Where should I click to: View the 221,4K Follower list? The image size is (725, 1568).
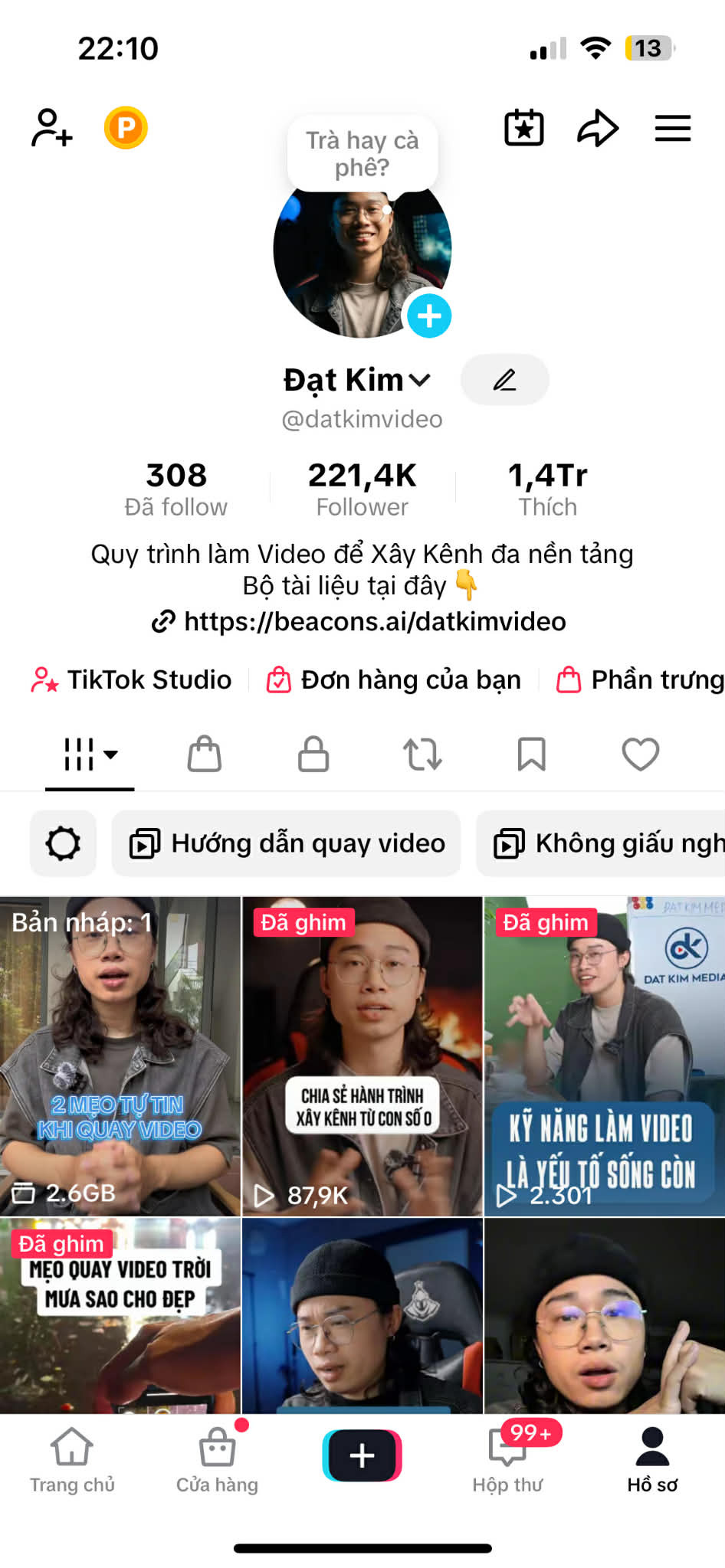[362, 489]
